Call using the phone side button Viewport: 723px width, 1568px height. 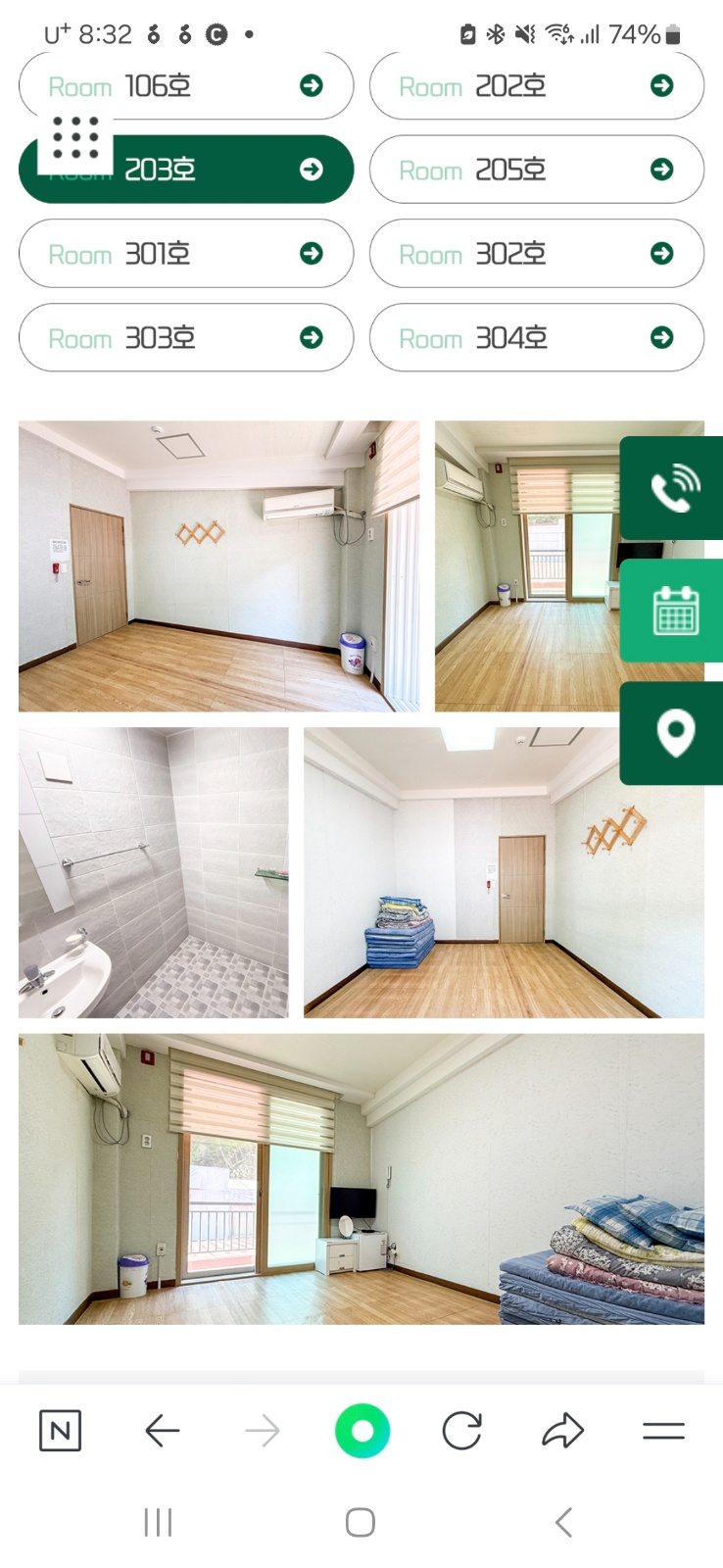click(x=673, y=488)
